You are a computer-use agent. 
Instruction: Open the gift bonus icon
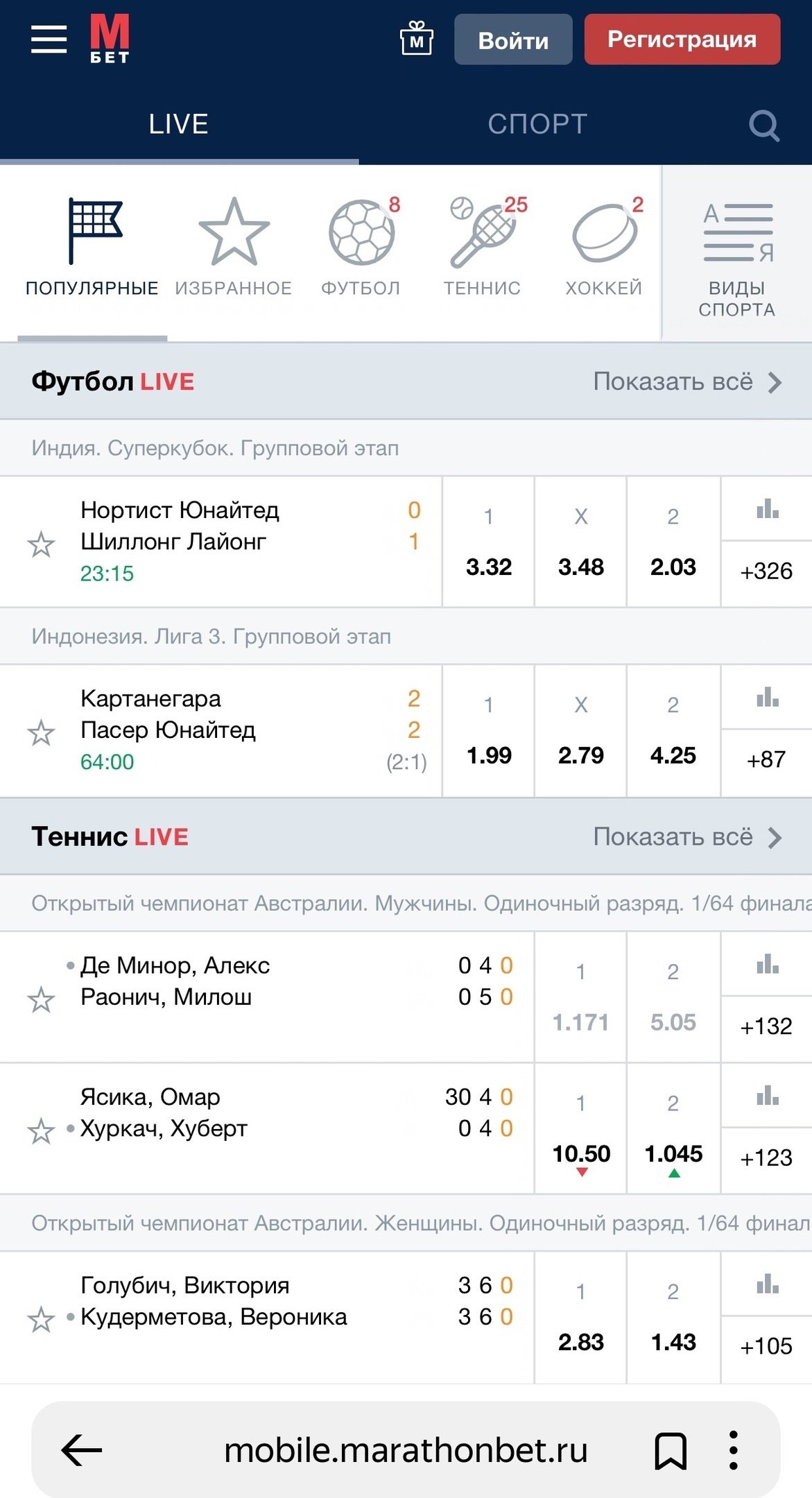click(x=416, y=39)
